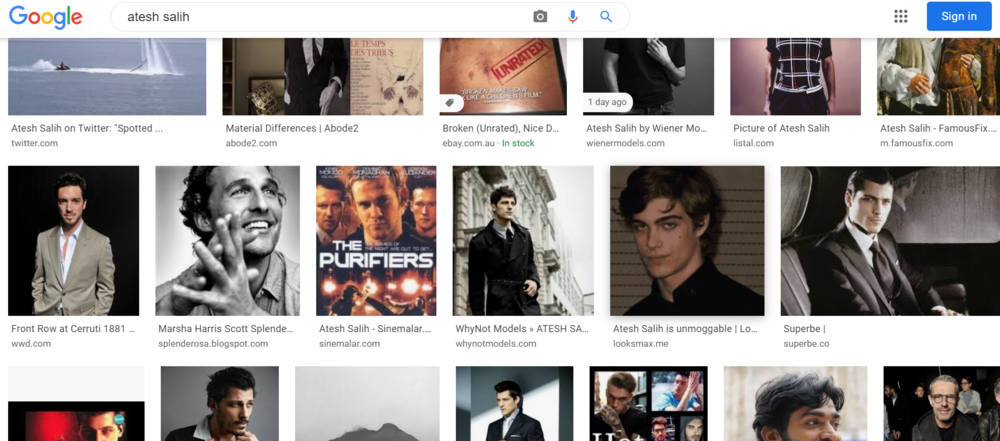Open the Front Row at Cerruti 1881 result
Image resolution: width=1000 pixels, height=441 pixels.
(73, 241)
